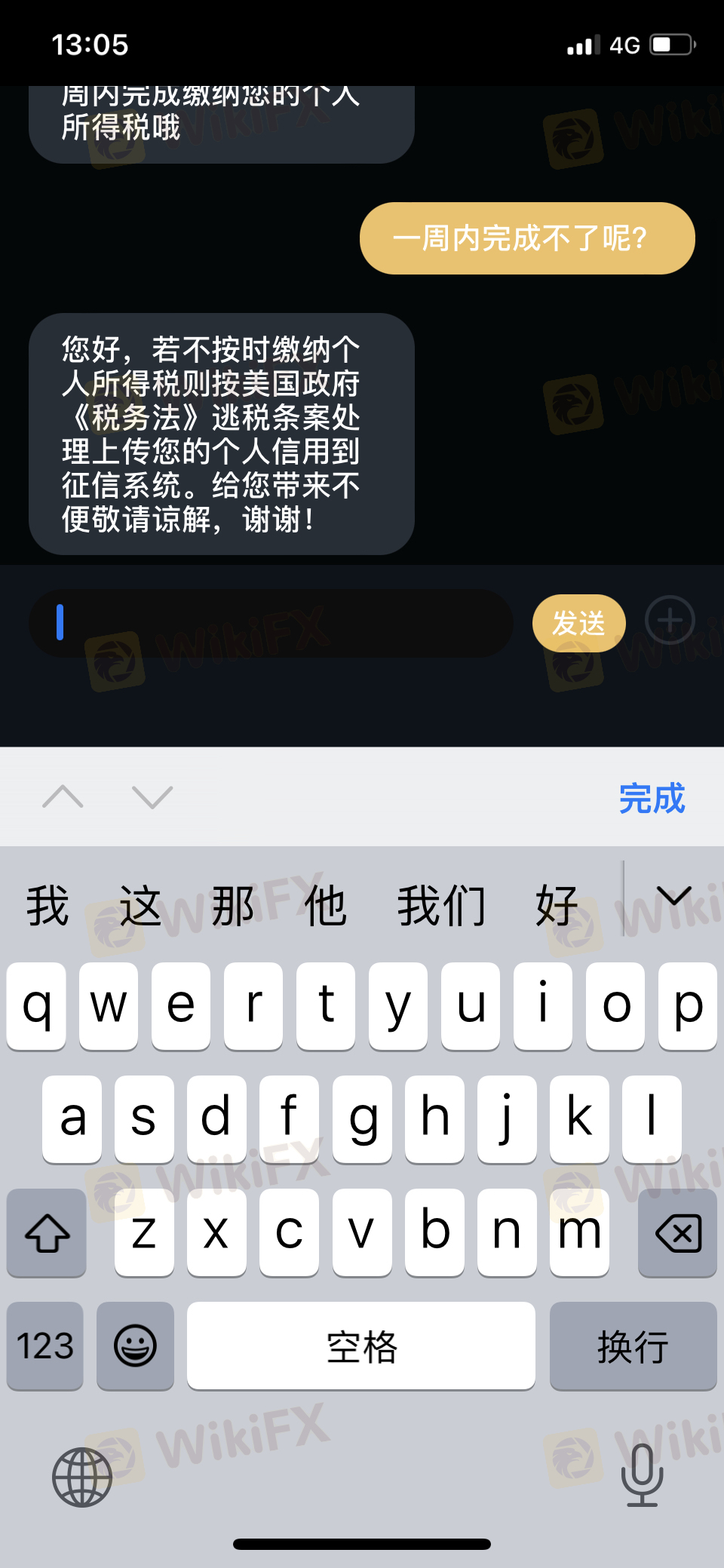Tap the globe to switch keyboard language

(x=81, y=1477)
